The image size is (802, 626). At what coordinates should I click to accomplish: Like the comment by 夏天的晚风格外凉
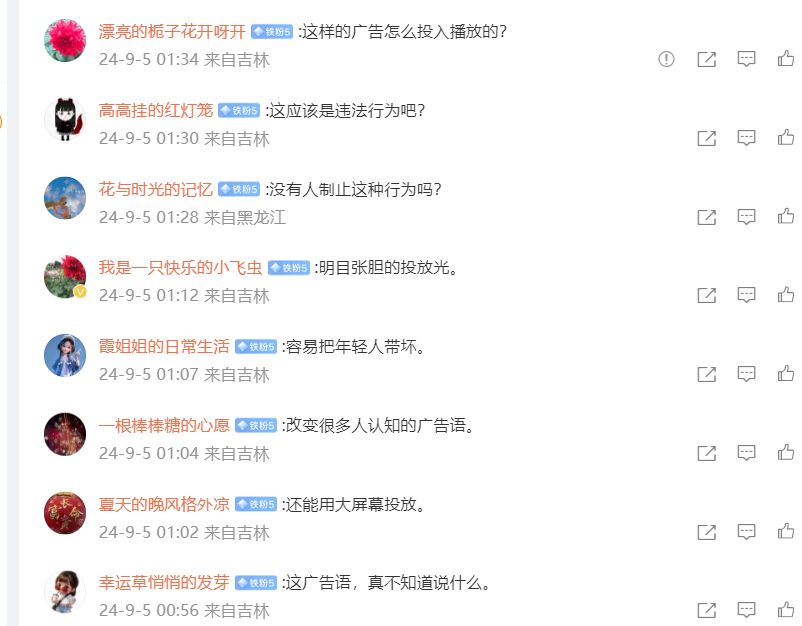(786, 531)
